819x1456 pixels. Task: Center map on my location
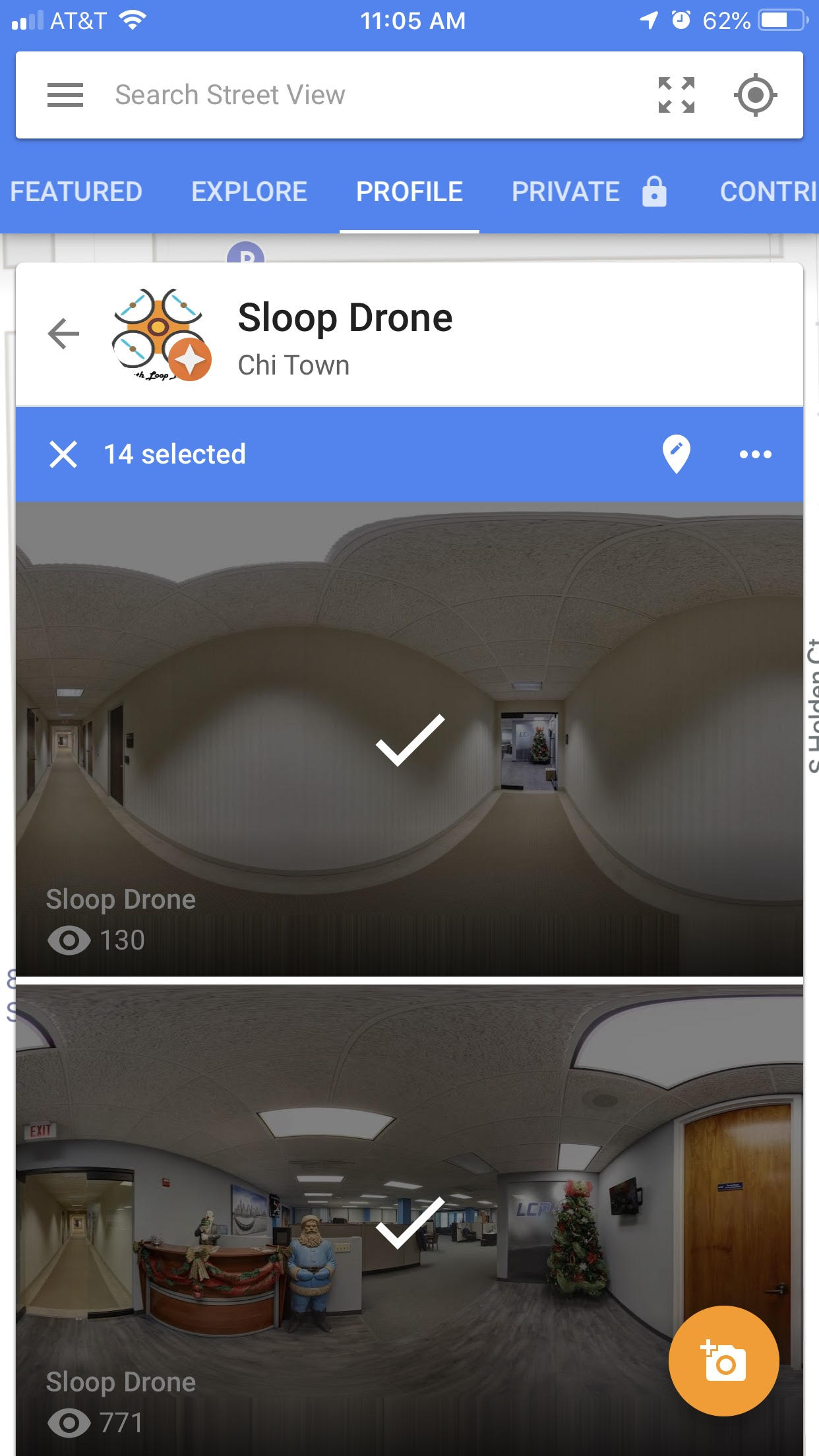756,95
